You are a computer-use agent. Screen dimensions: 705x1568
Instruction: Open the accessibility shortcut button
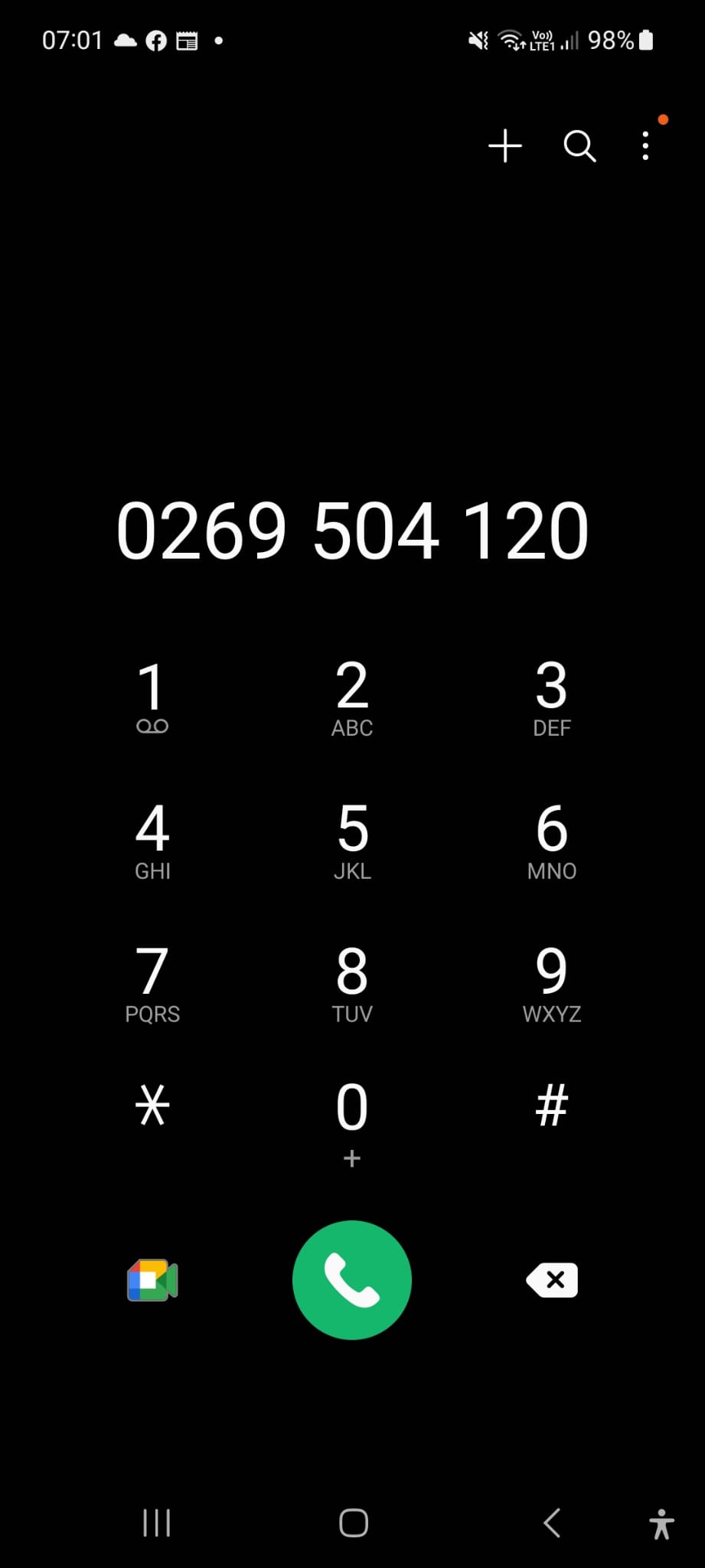click(x=661, y=1524)
